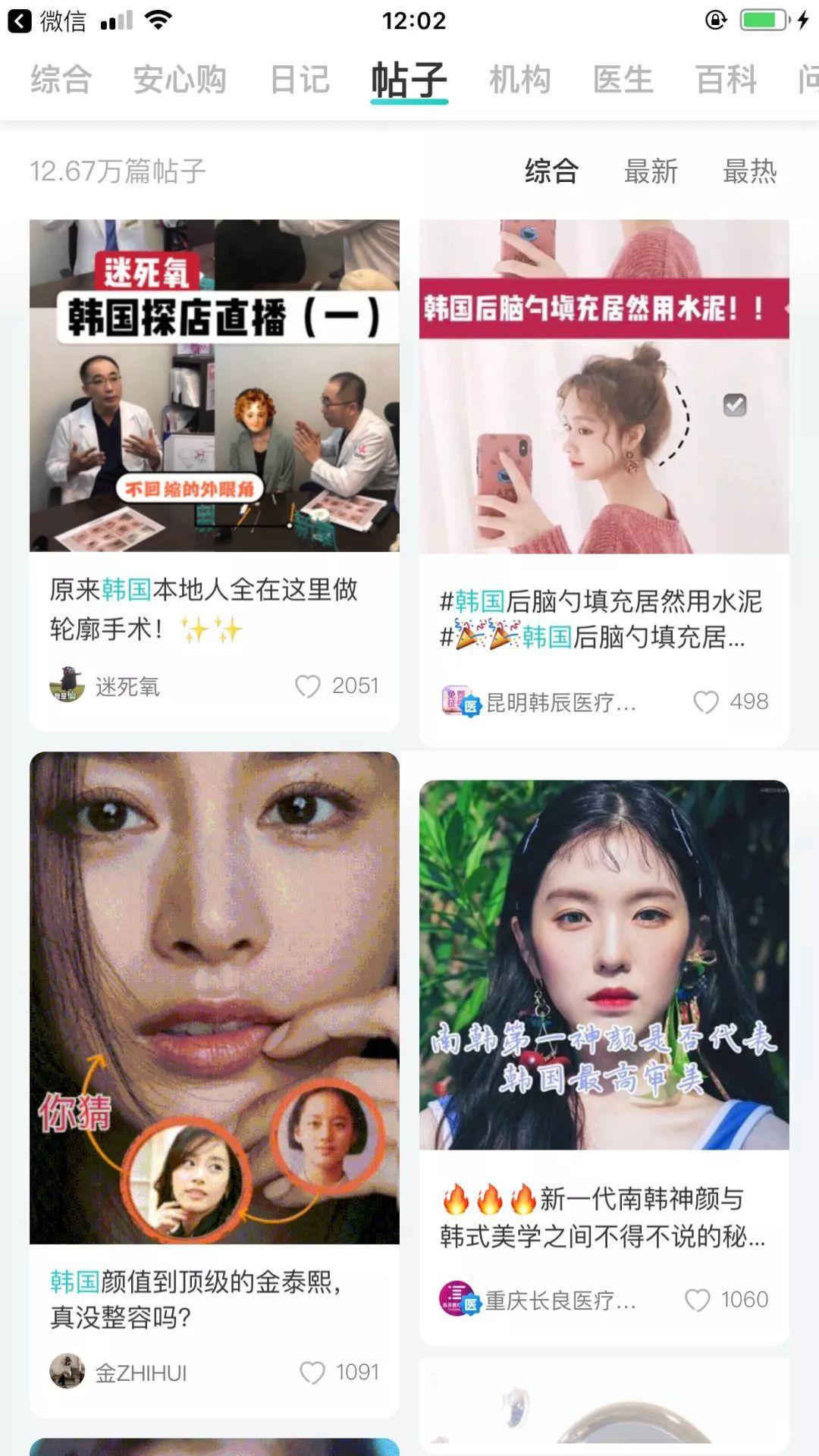Open the 安心购 tab

point(180,80)
